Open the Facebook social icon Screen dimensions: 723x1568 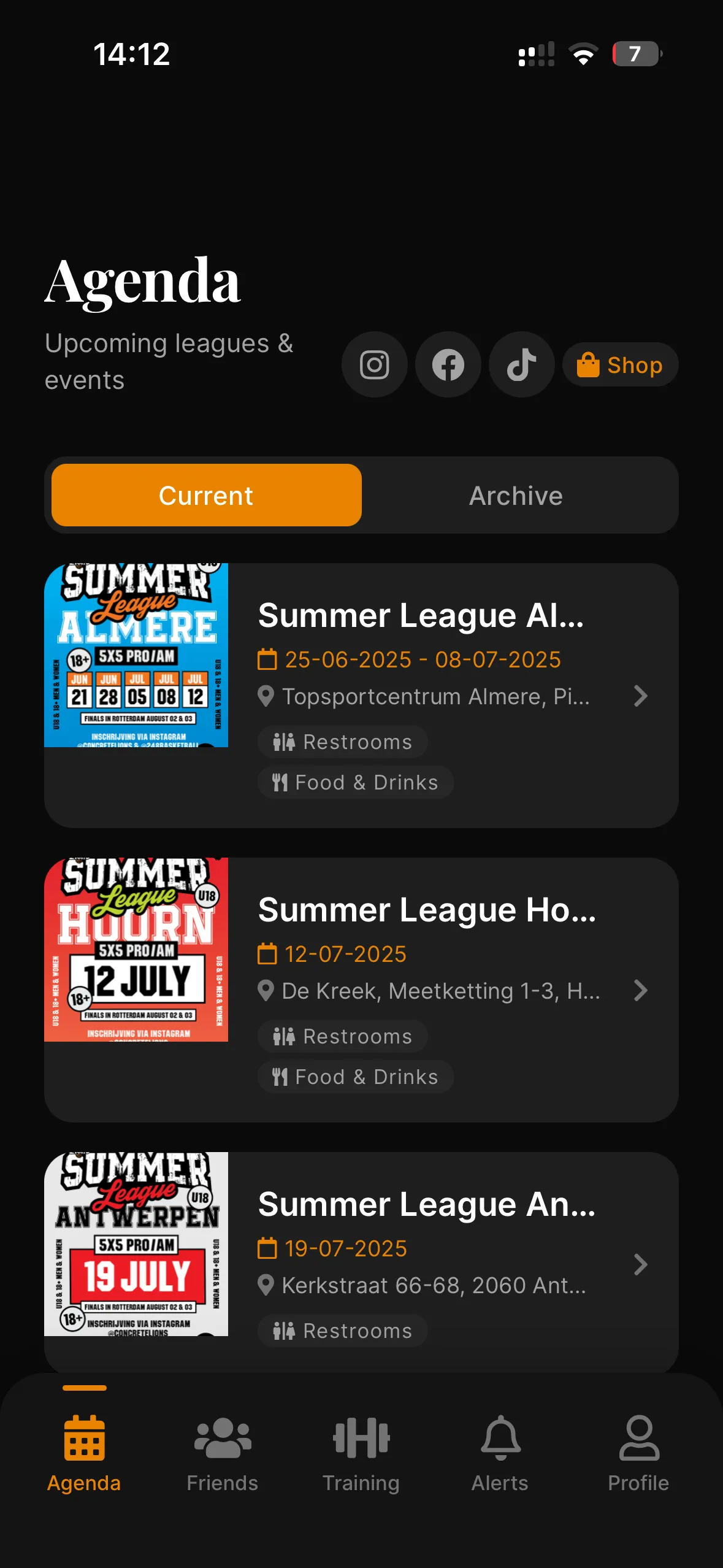(x=448, y=364)
